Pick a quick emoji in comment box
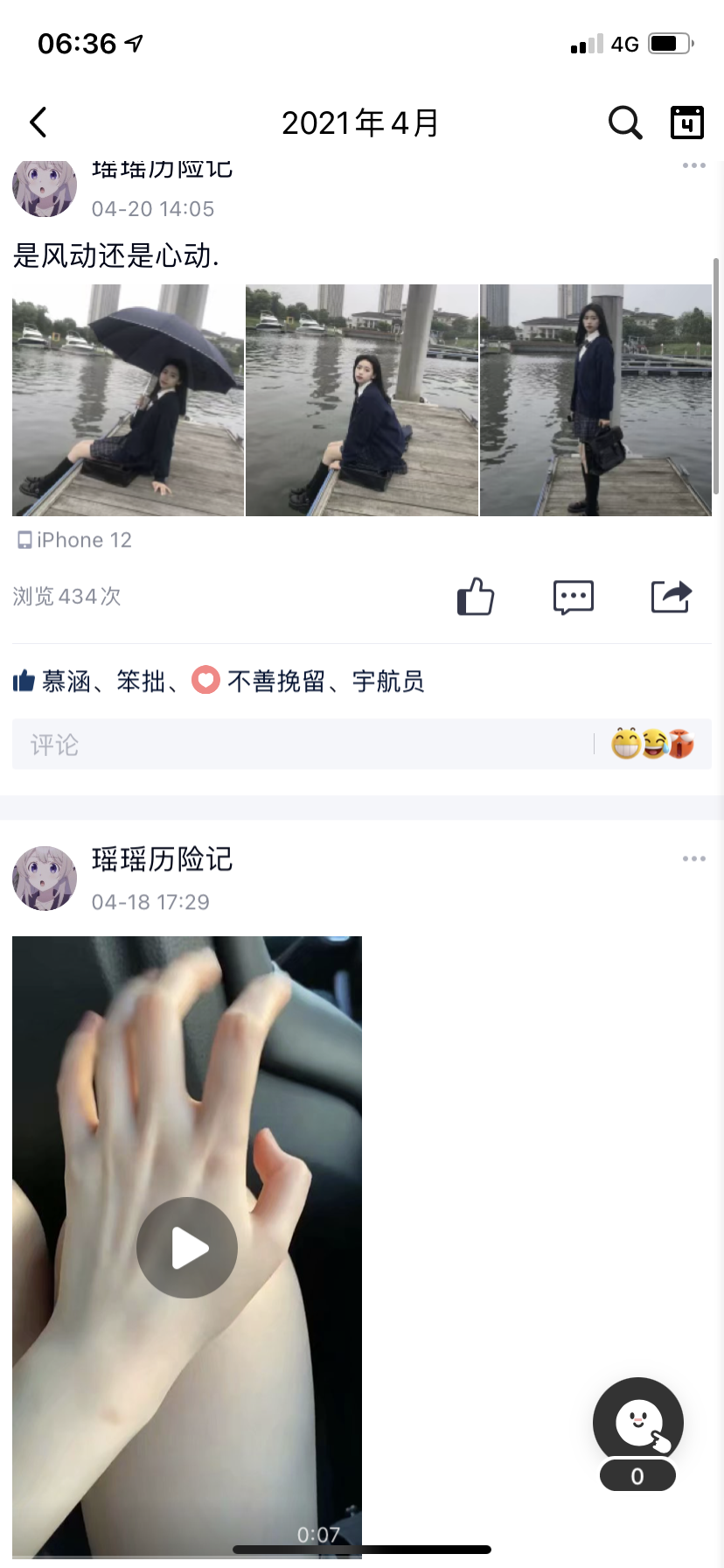The image size is (724, 1568). point(652,744)
